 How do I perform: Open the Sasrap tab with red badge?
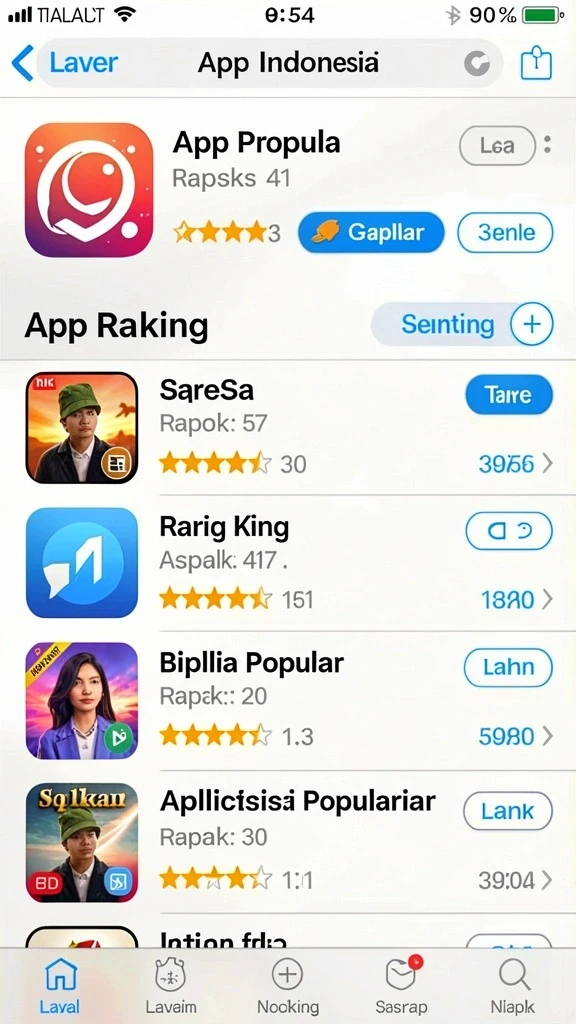tap(401, 985)
